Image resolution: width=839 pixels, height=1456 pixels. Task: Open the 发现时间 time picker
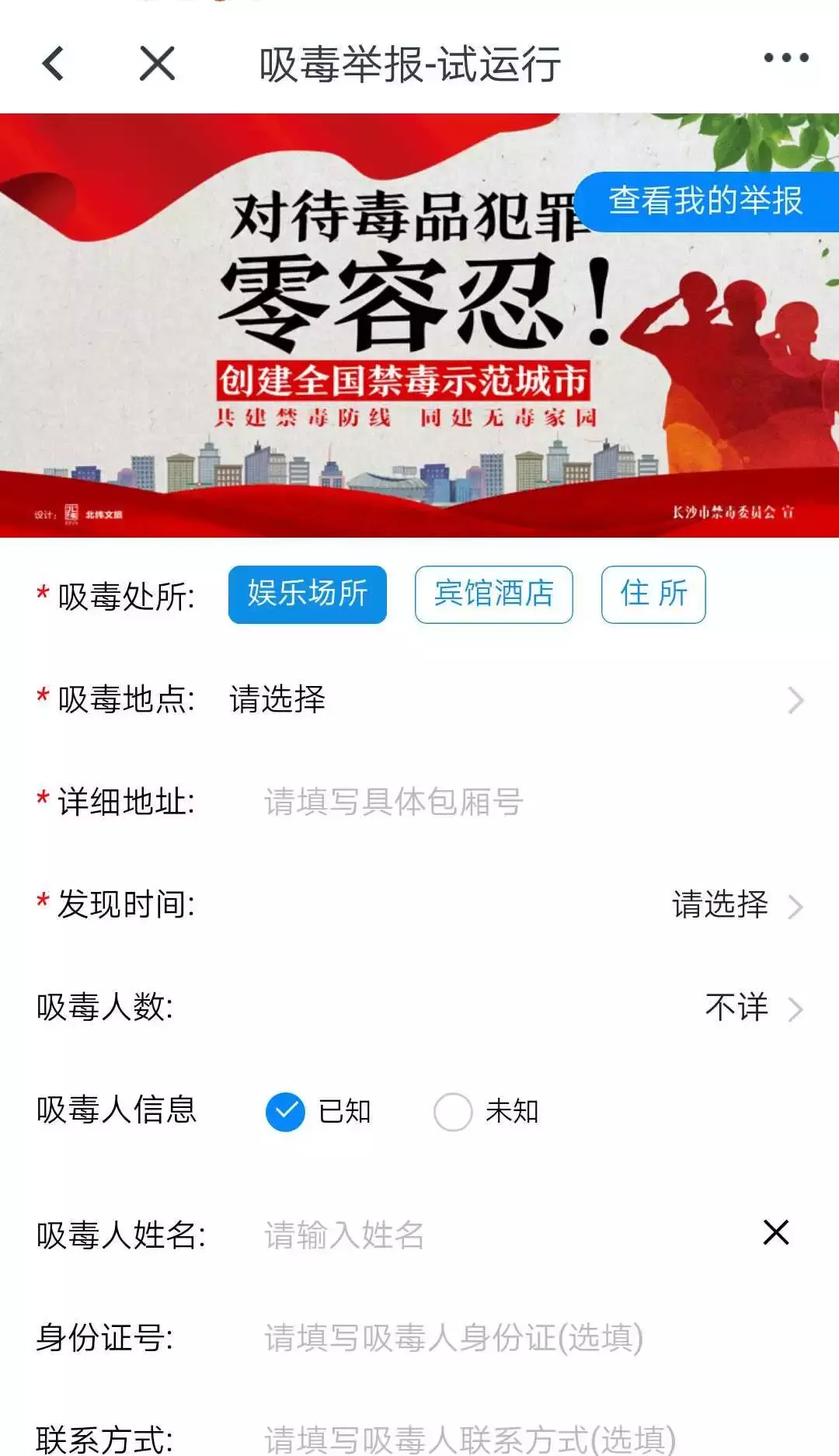tap(734, 905)
